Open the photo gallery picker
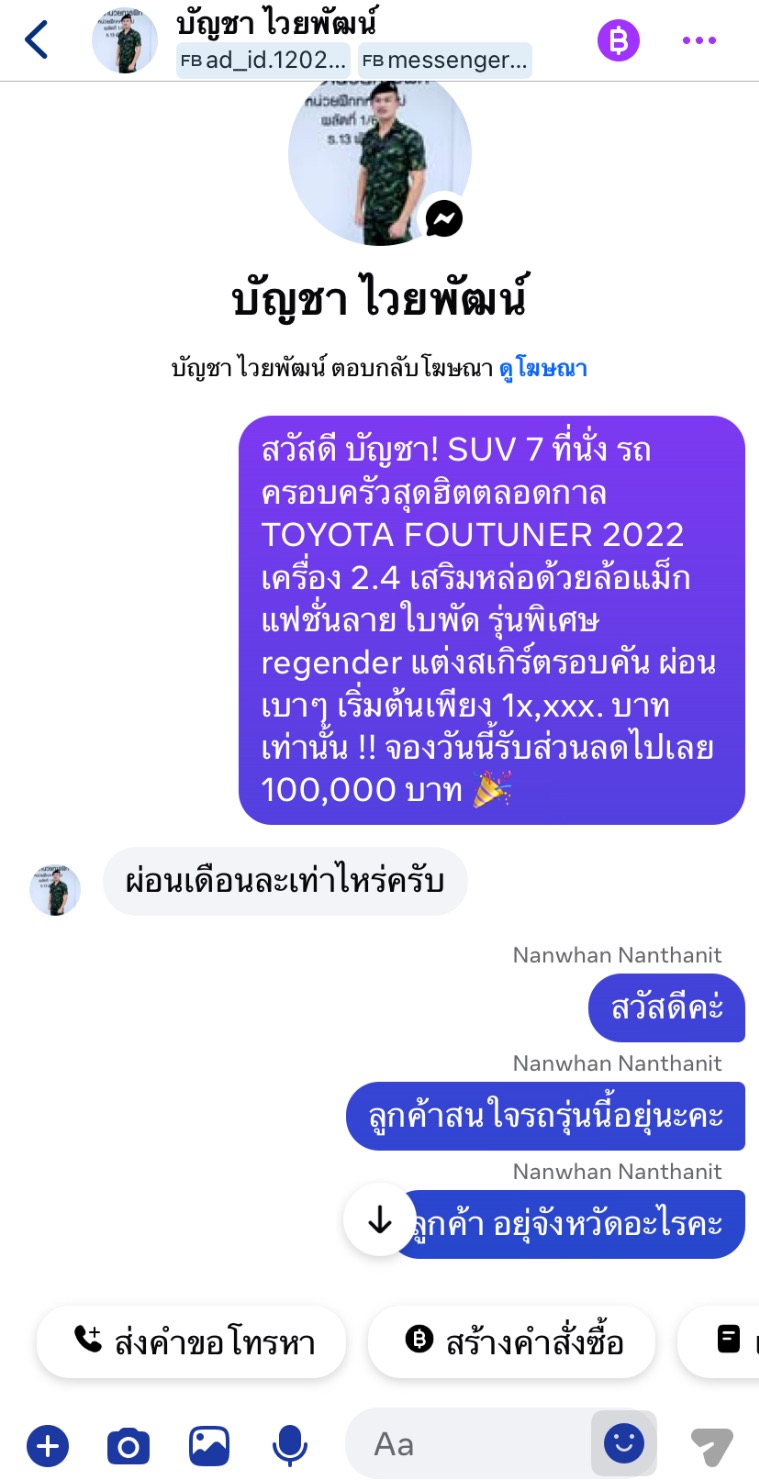 [209, 1445]
